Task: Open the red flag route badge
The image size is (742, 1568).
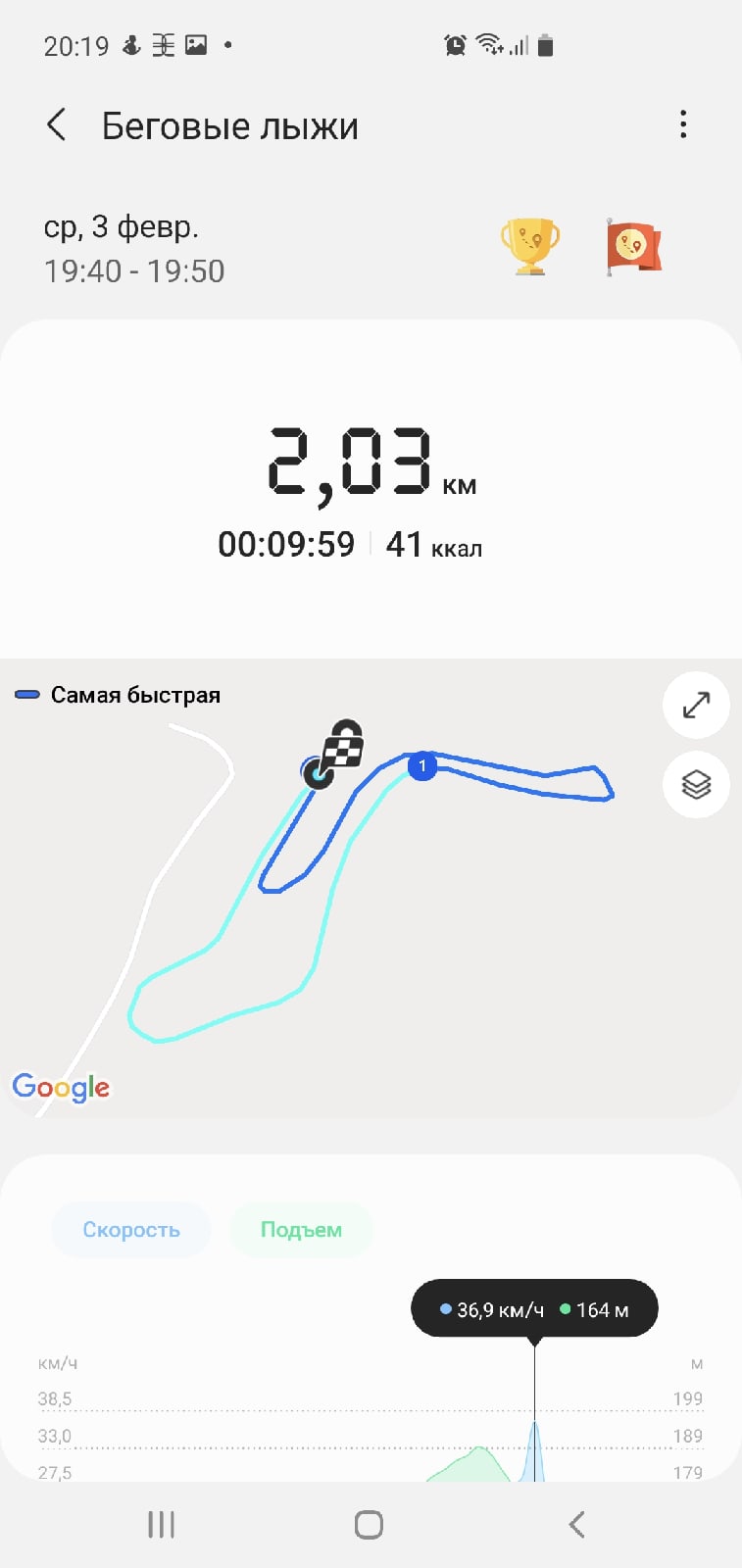Action: [x=633, y=246]
